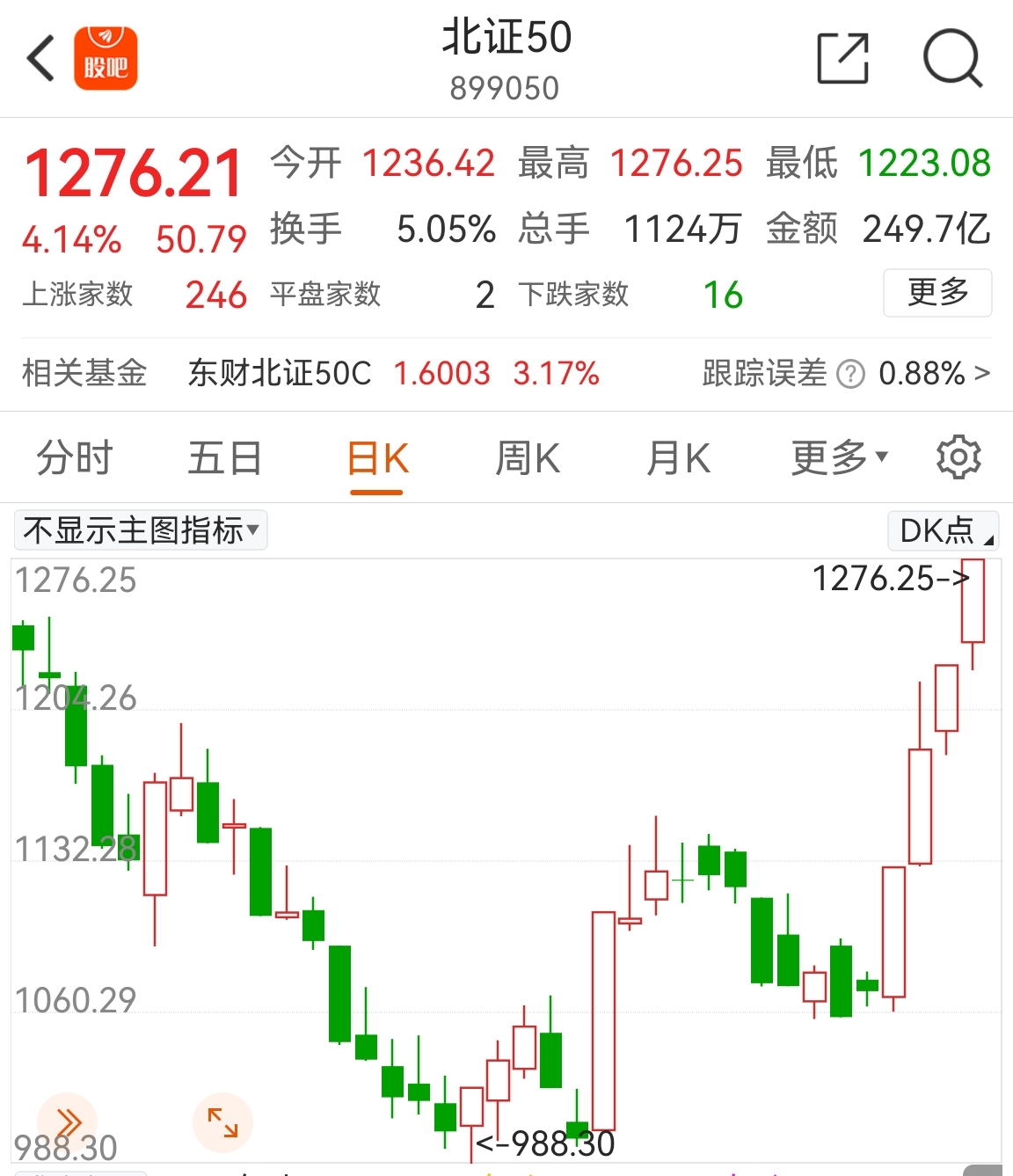Toggle the 日K candlestick view
The image size is (1013, 1176).
pos(376,457)
